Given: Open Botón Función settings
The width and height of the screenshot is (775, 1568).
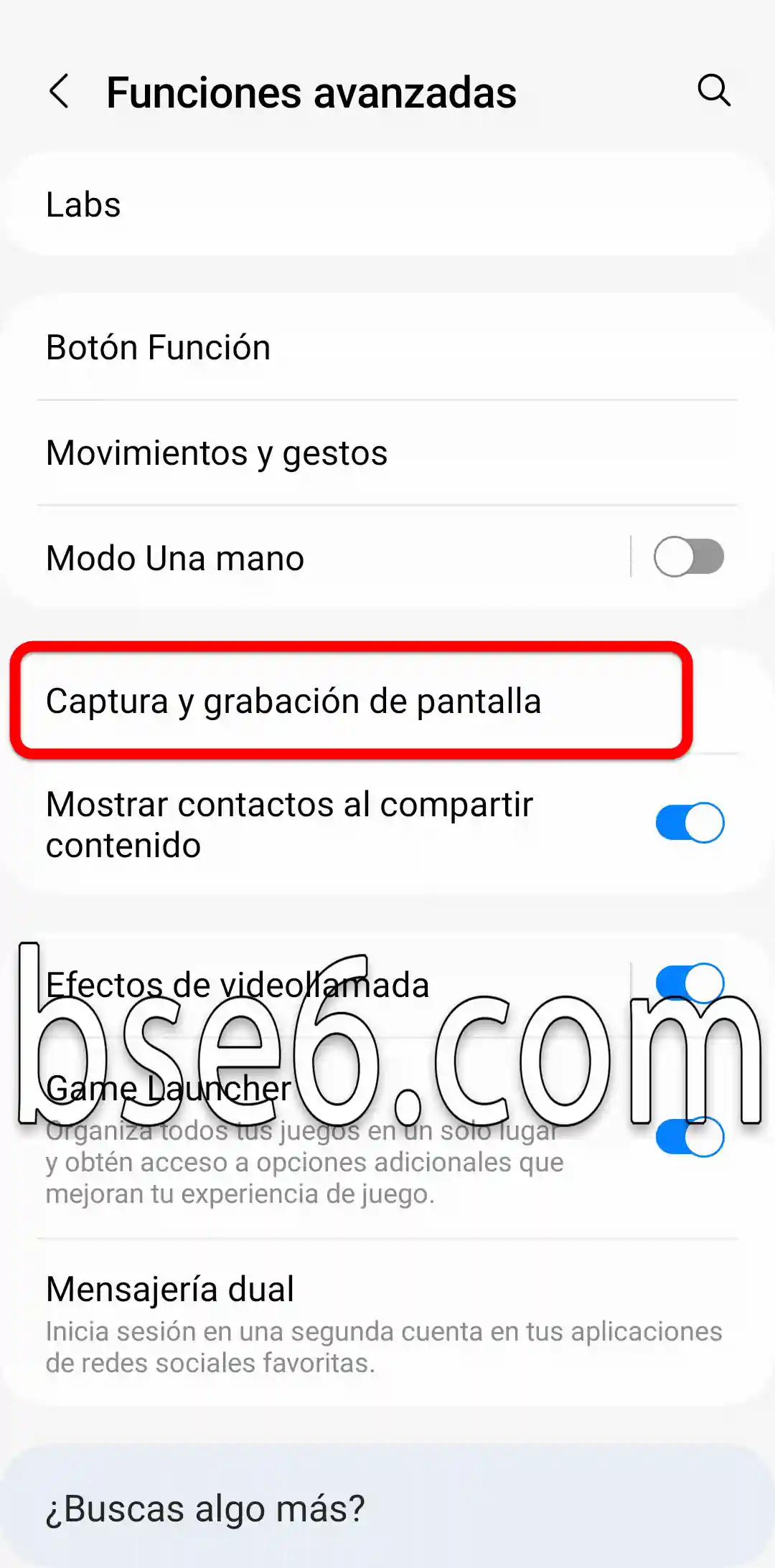Looking at the screenshot, I should pyautogui.click(x=387, y=347).
